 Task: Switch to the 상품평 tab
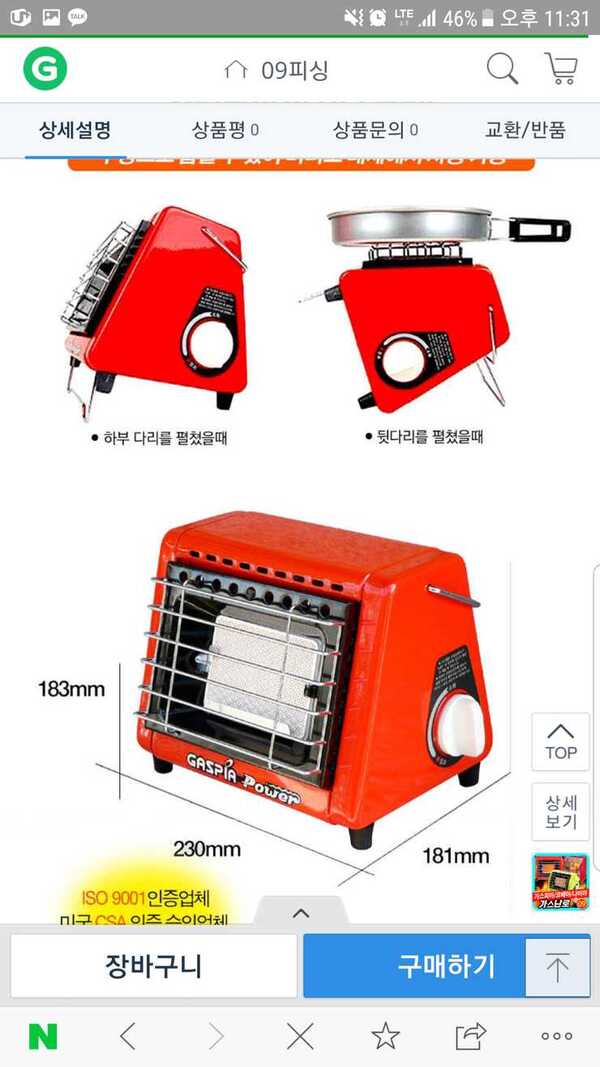(225, 129)
